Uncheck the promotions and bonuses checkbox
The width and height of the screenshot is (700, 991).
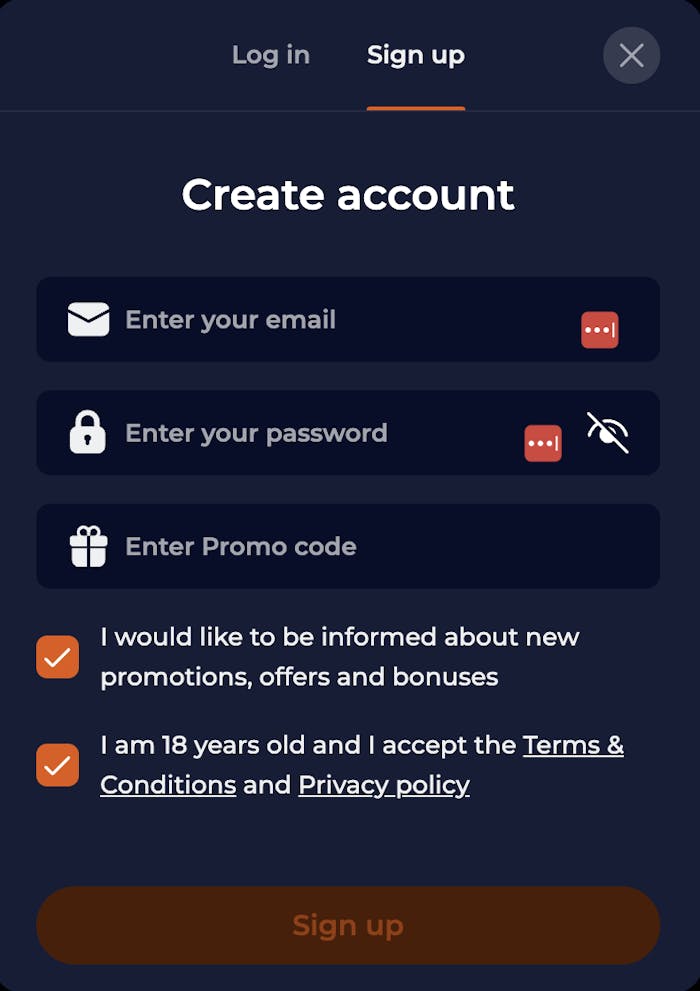click(58, 657)
